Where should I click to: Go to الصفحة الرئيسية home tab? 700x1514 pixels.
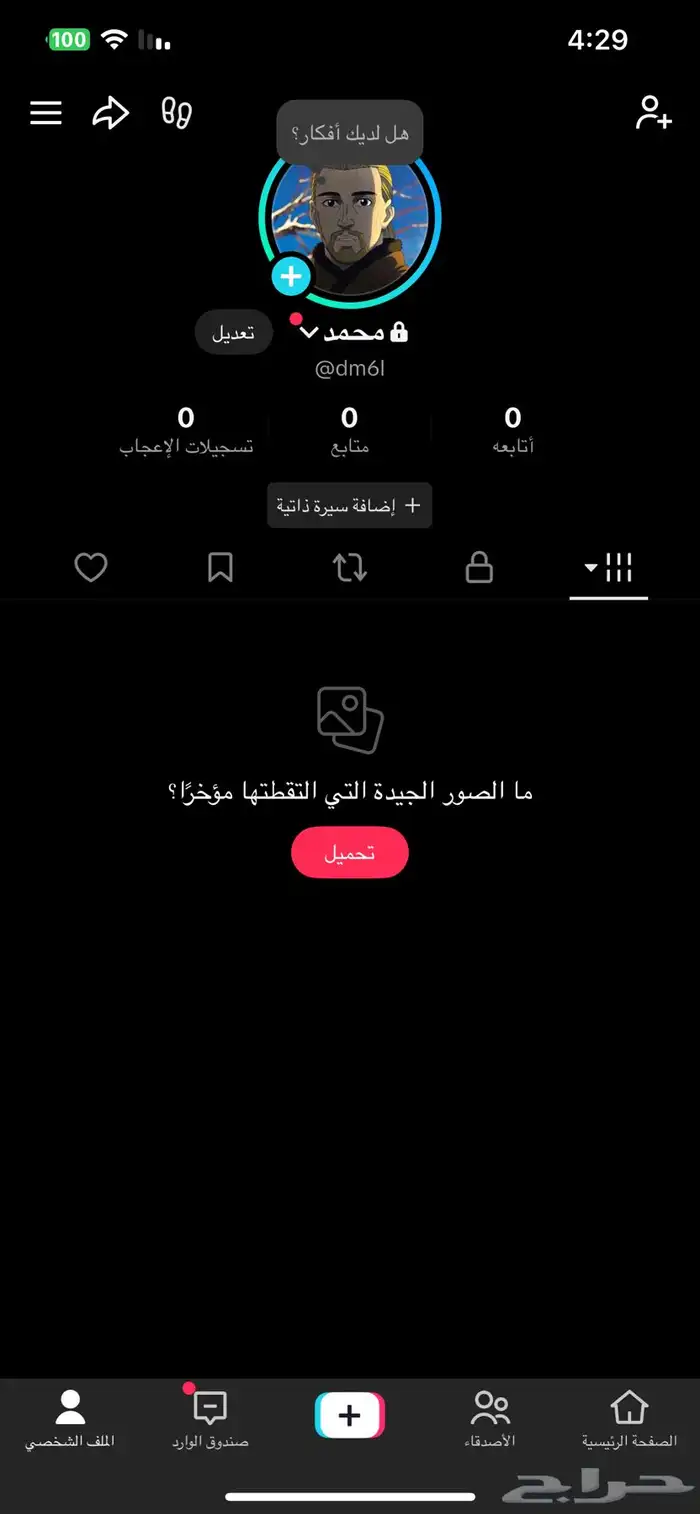pyautogui.click(x=629, y=1418)
